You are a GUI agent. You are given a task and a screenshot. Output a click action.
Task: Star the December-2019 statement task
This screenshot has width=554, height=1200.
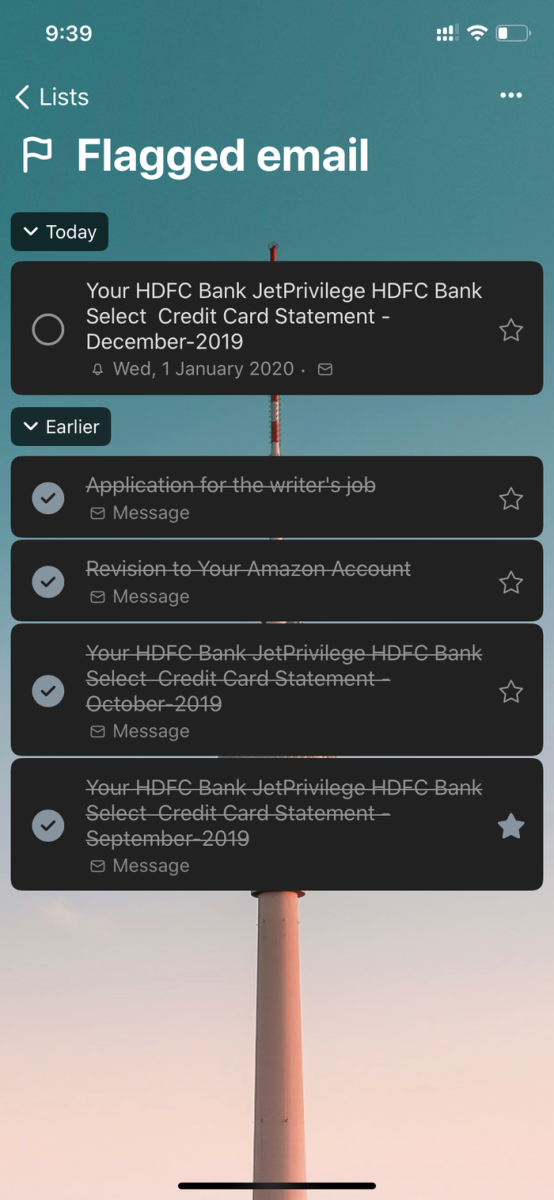511,330
